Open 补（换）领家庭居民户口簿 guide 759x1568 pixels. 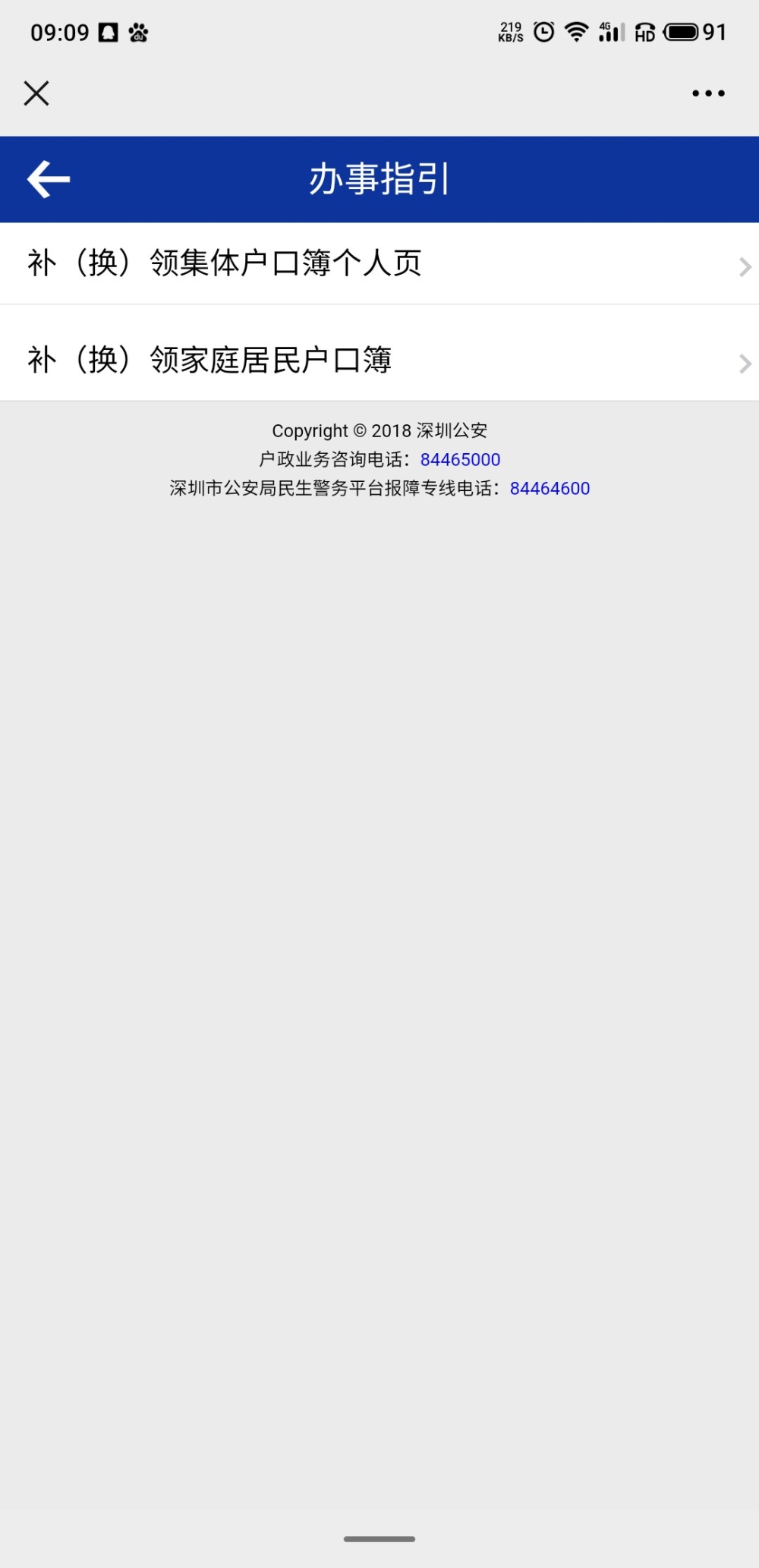click(379, 360)
